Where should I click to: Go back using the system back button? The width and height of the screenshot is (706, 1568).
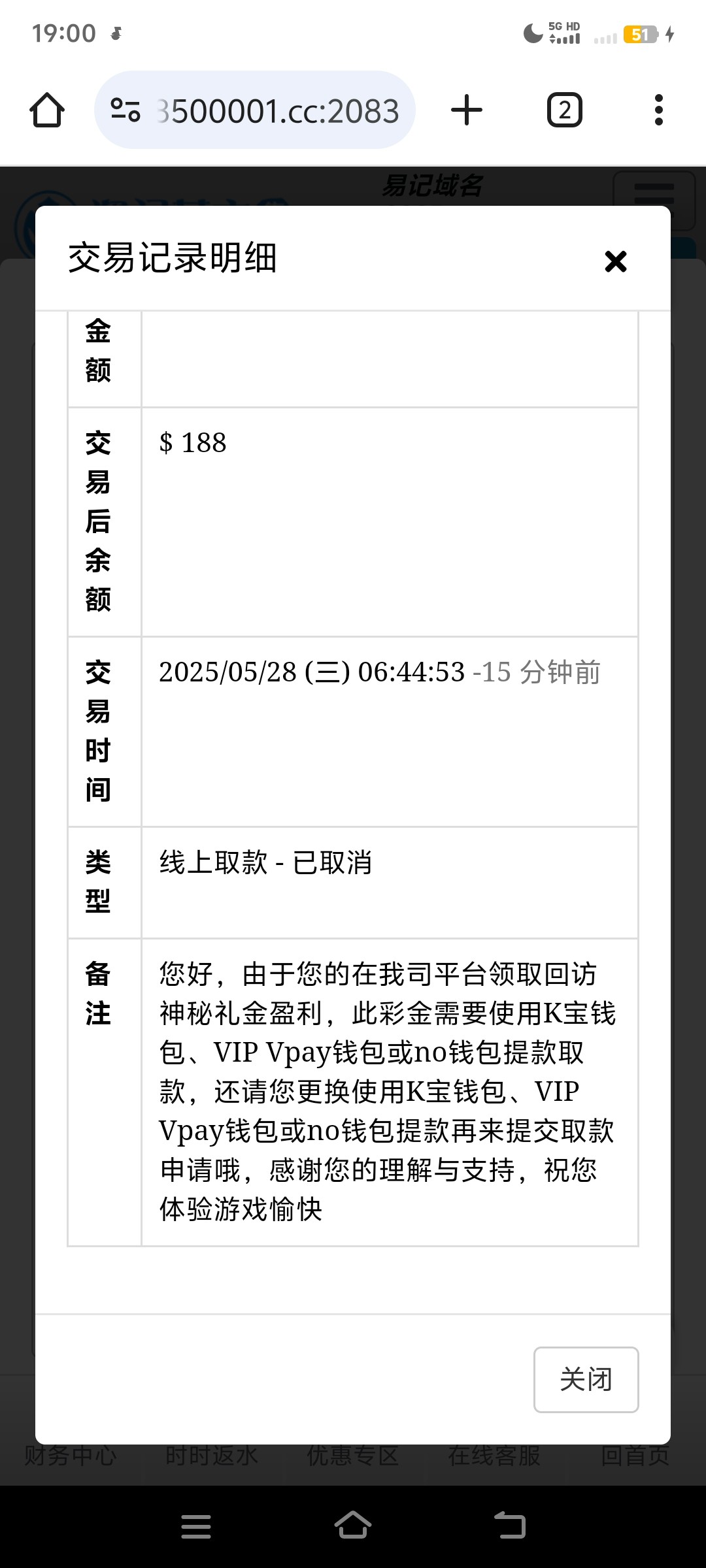coord(510,1526)
